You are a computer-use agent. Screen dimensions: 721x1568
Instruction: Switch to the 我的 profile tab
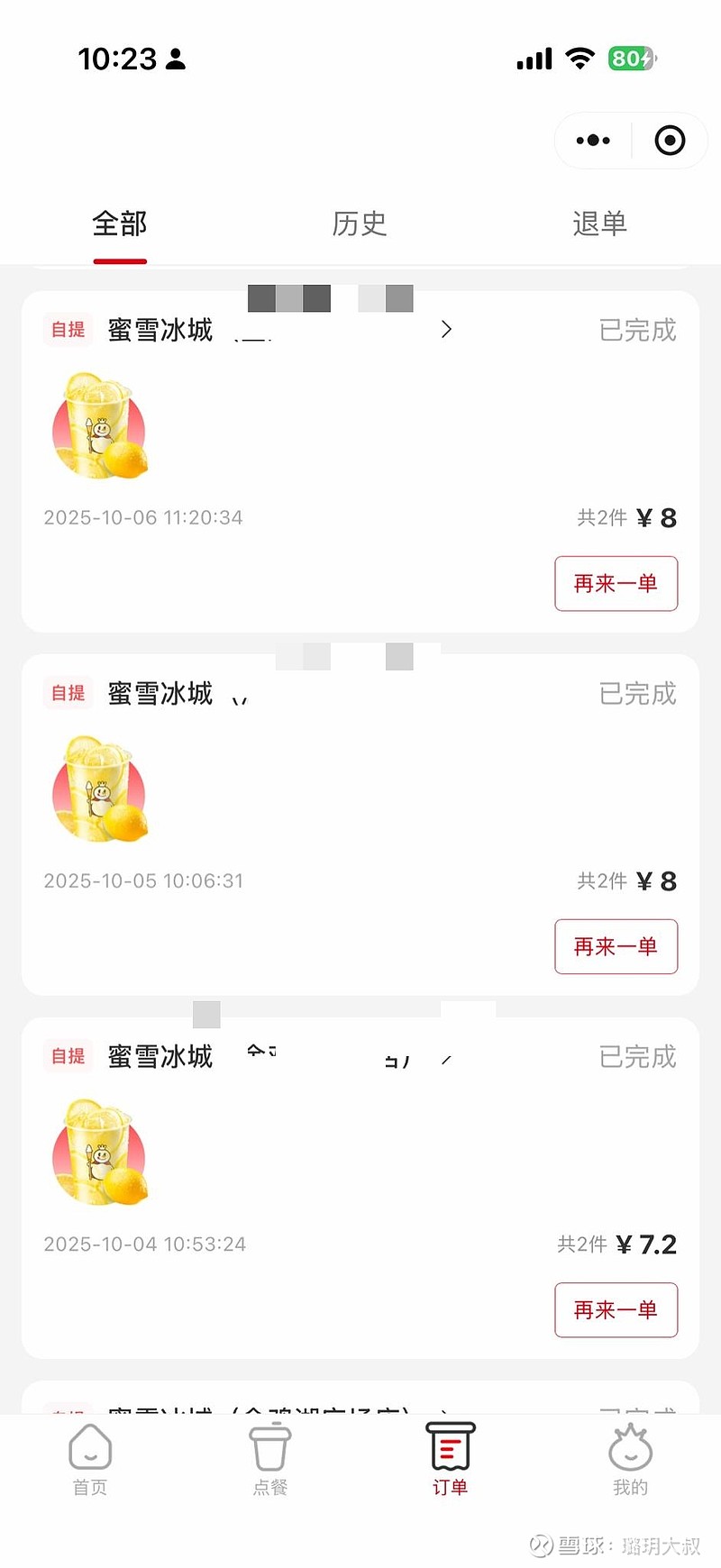pos(630,1460)
